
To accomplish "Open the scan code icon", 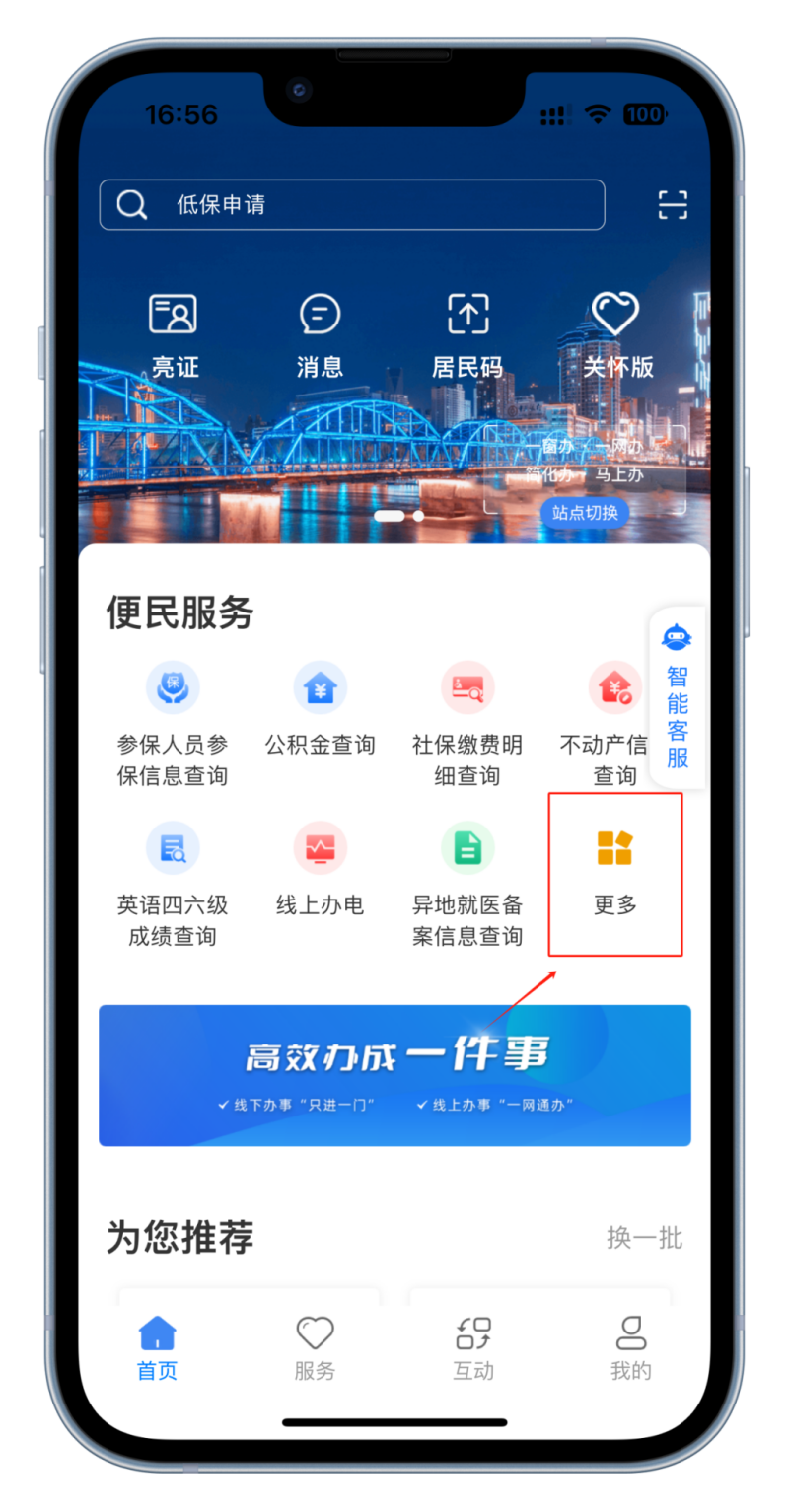I will pos(673,205).
